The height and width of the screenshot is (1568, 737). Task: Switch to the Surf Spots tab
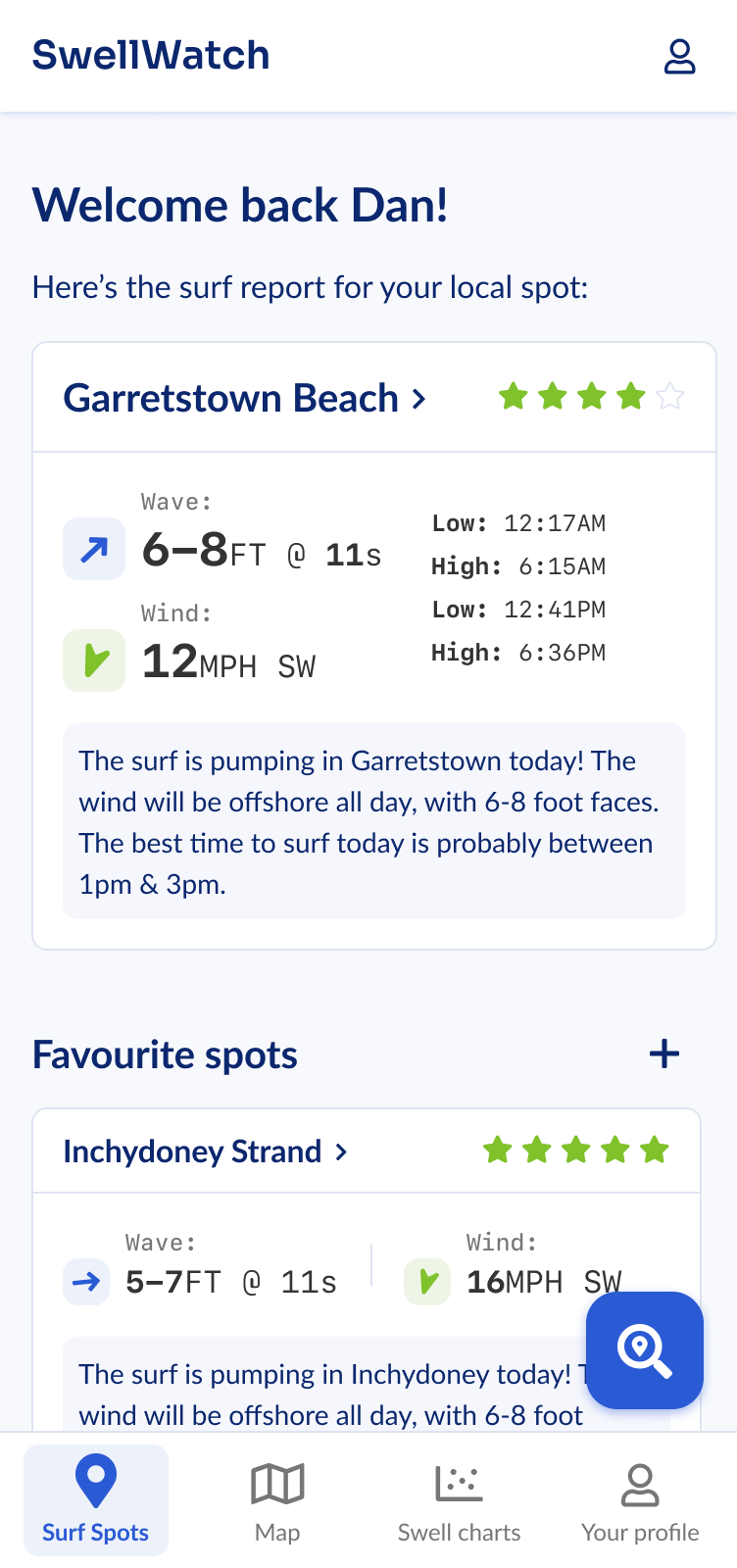tap(96, 1499)
